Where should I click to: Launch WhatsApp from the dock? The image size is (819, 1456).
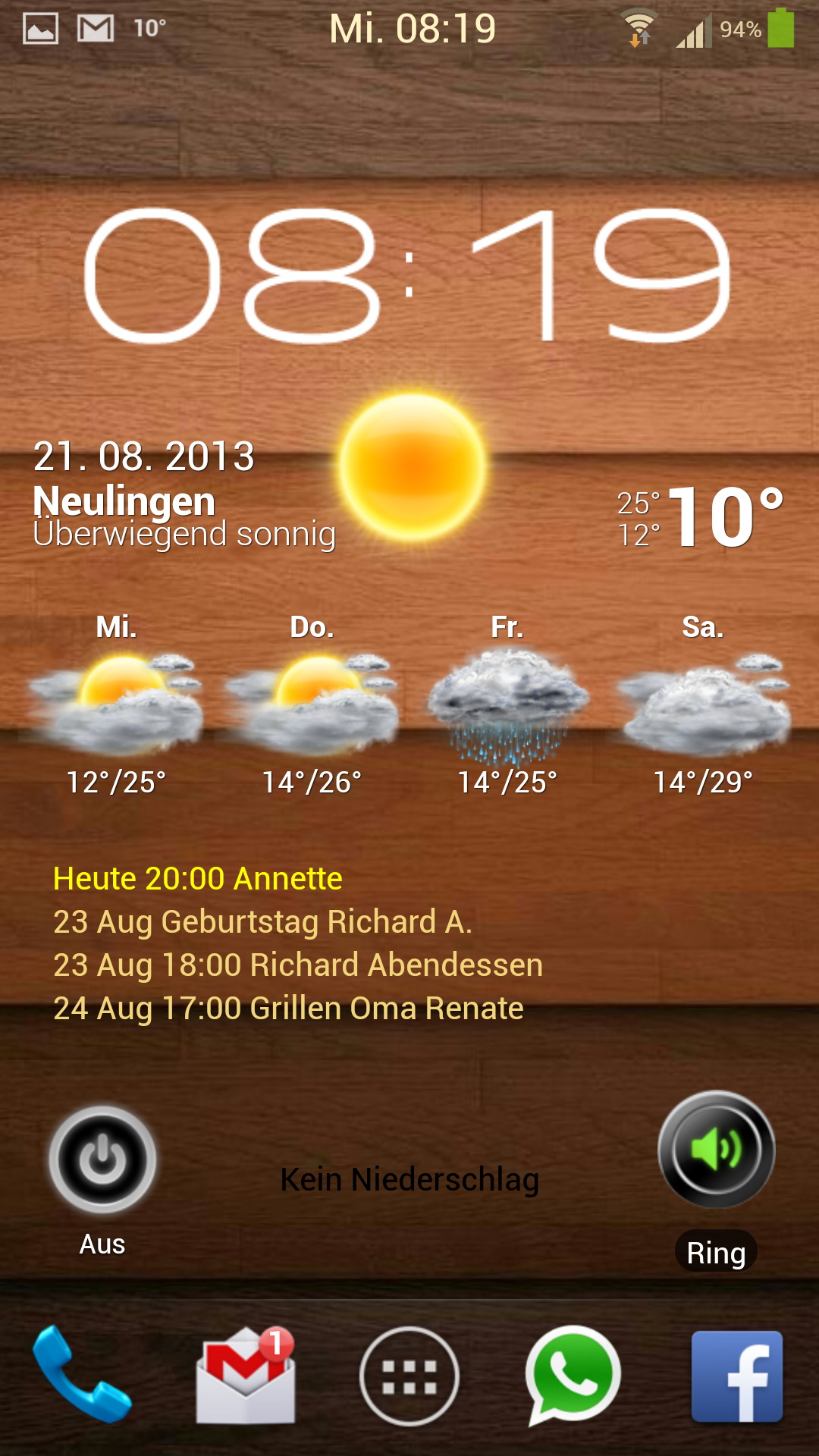click(x=573, y=1375)
